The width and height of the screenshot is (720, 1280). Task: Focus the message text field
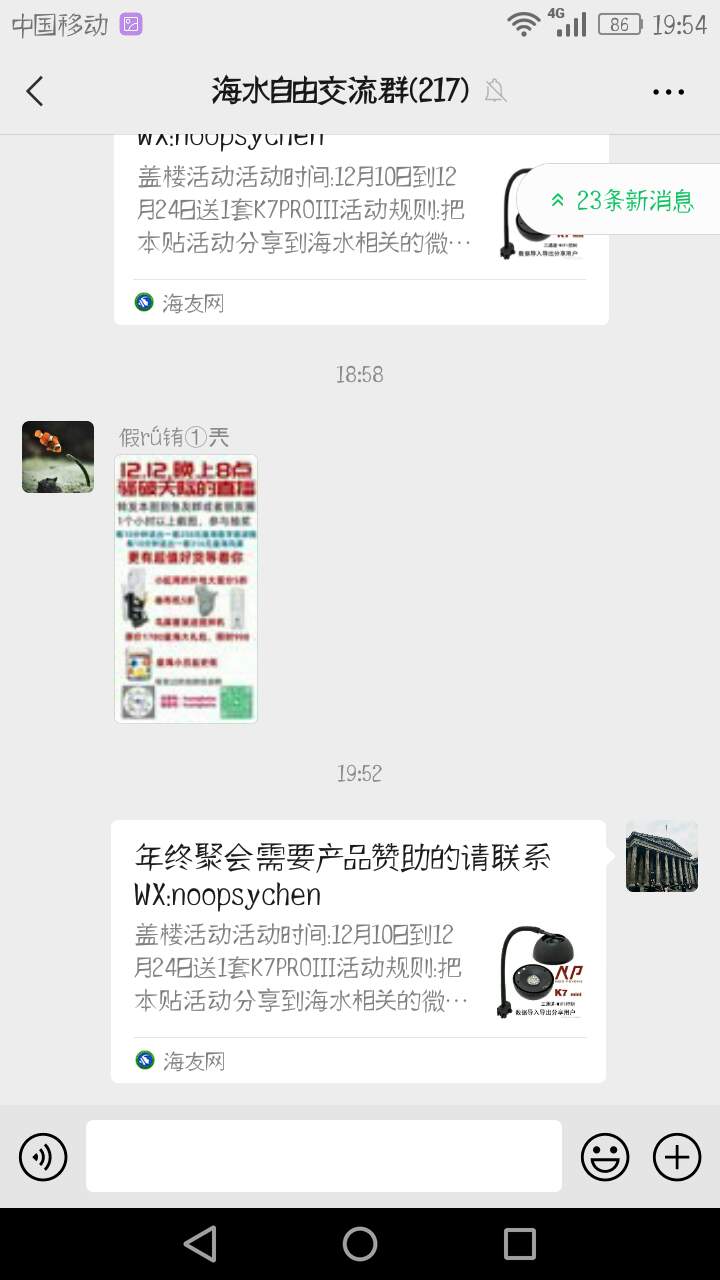pos(323,1156)
